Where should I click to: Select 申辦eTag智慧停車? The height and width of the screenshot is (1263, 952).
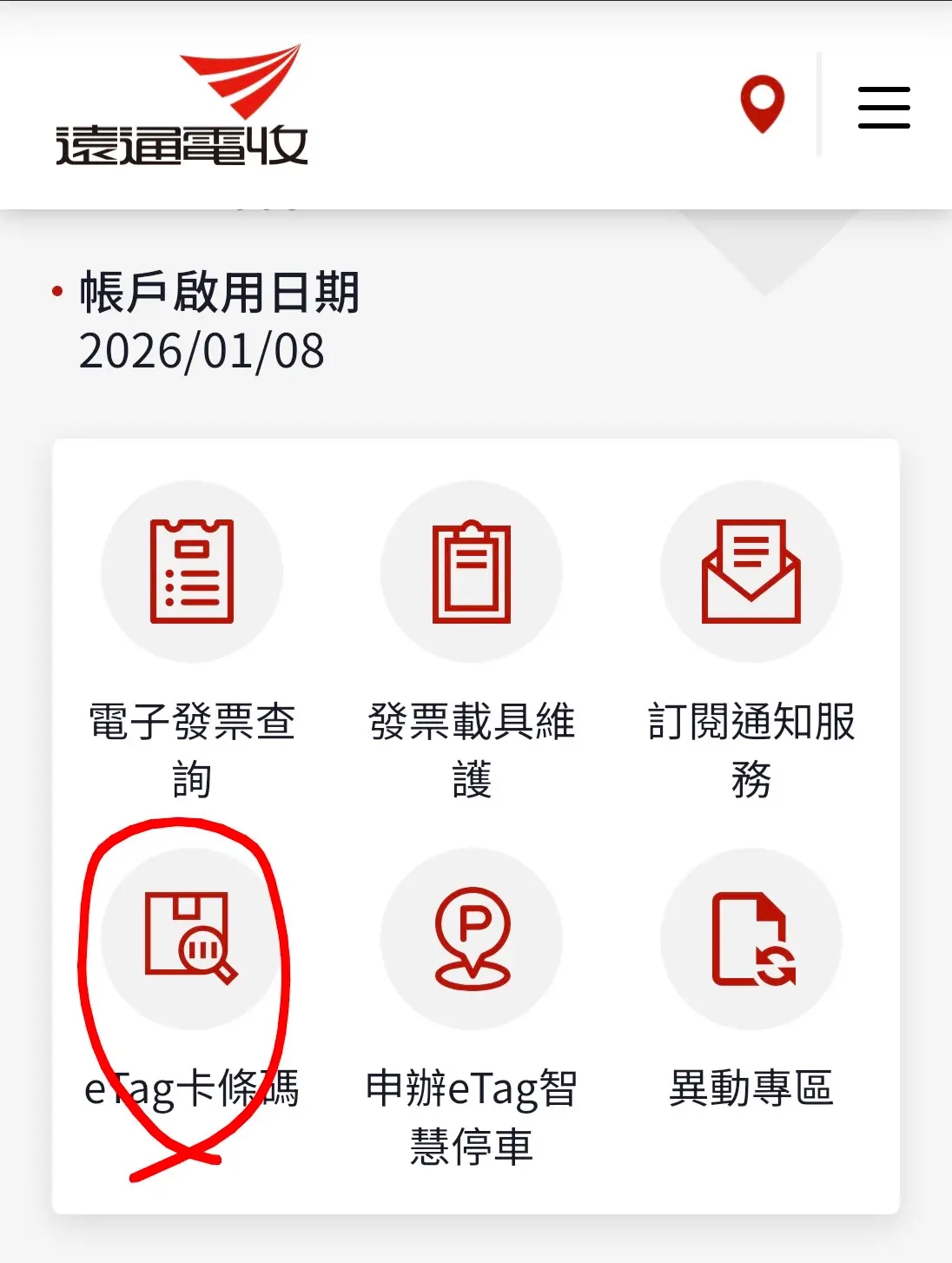coord(472,939)
